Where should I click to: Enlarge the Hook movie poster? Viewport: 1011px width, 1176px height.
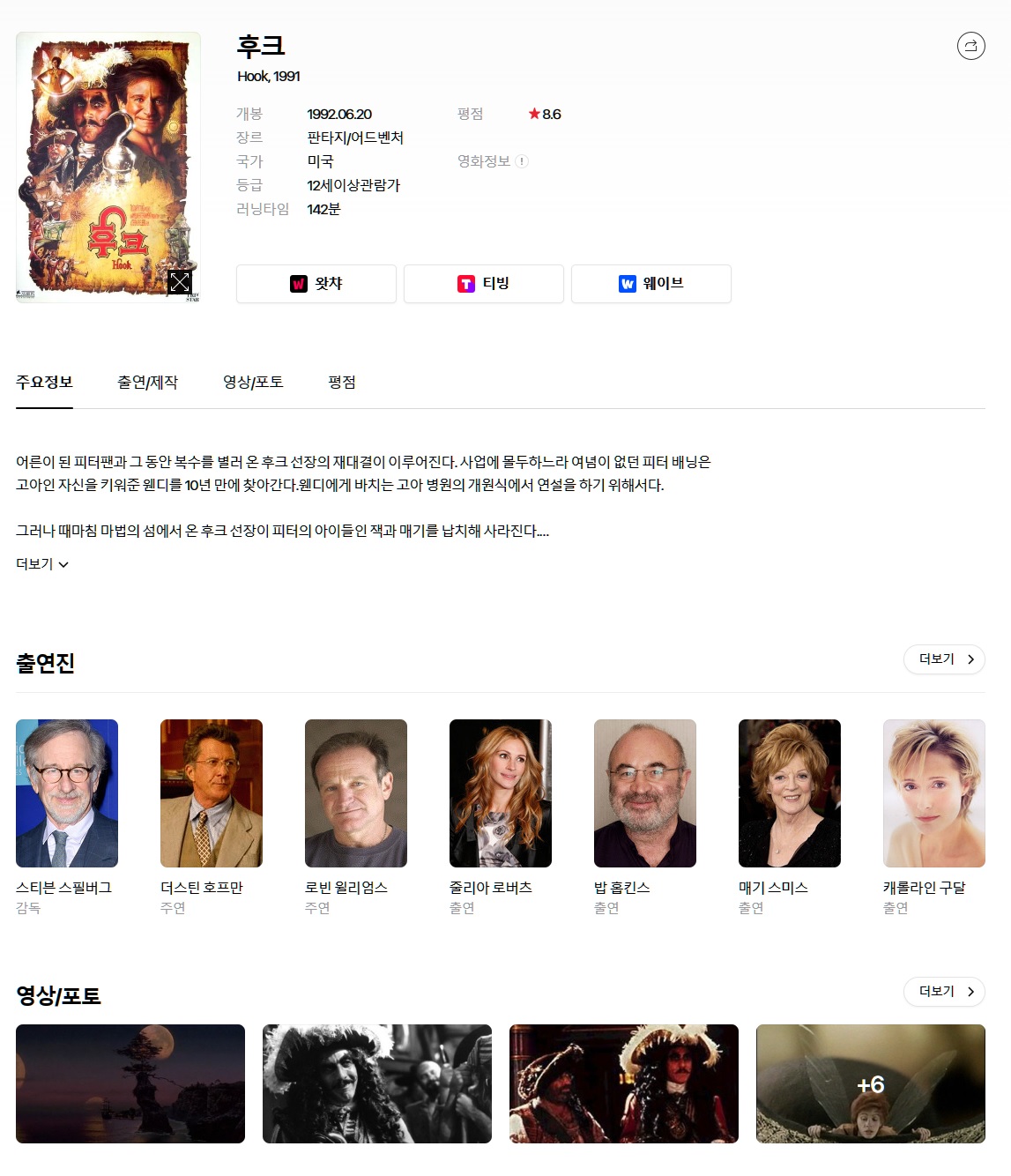180,282
